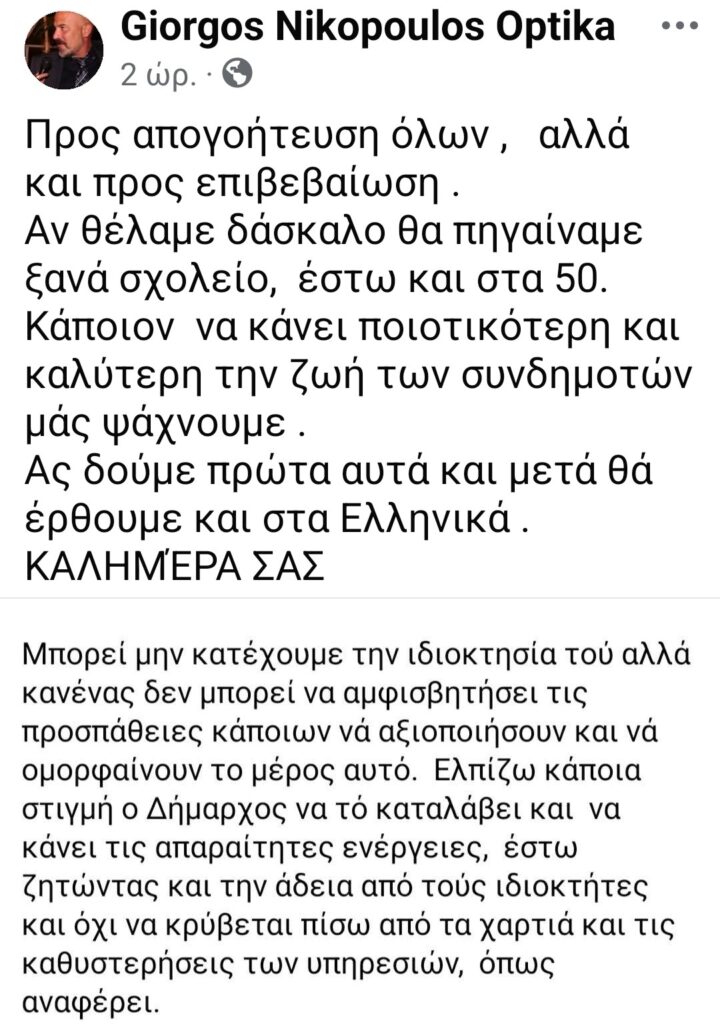Open Giorgos Nikopoulos Optika's profile name

click(x=367, y=27)
